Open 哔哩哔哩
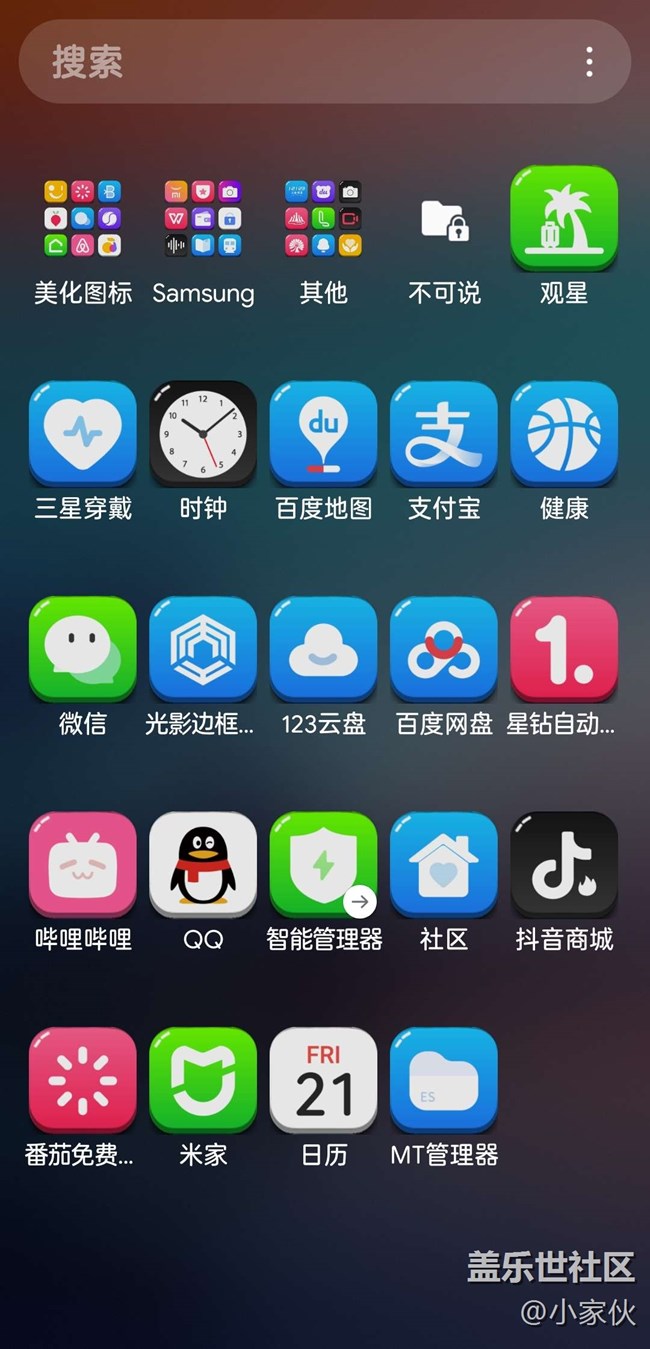The height and width of the screenshot is (1349, 650). (x=83, y=864)
